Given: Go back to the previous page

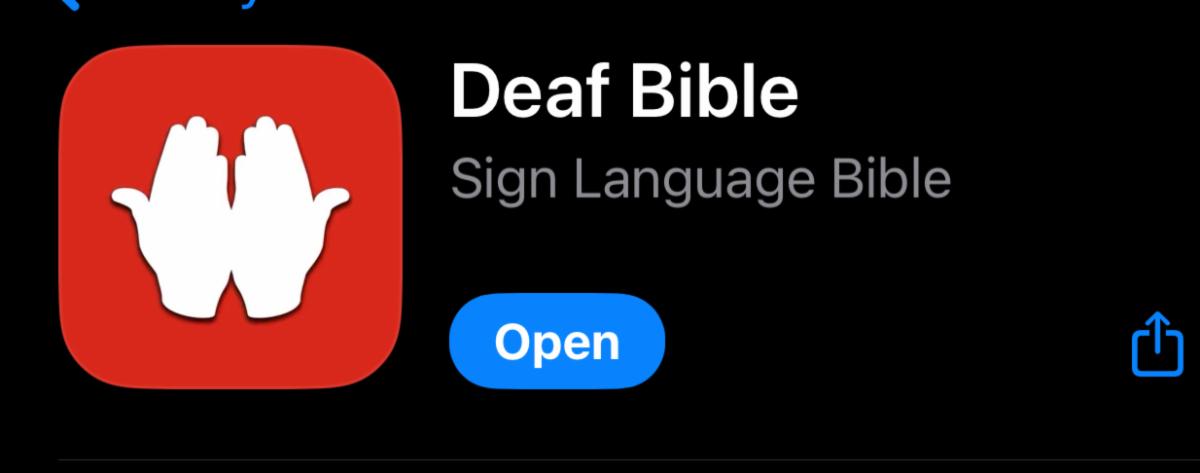Looking at the screenshot, I should click(68, 3).
